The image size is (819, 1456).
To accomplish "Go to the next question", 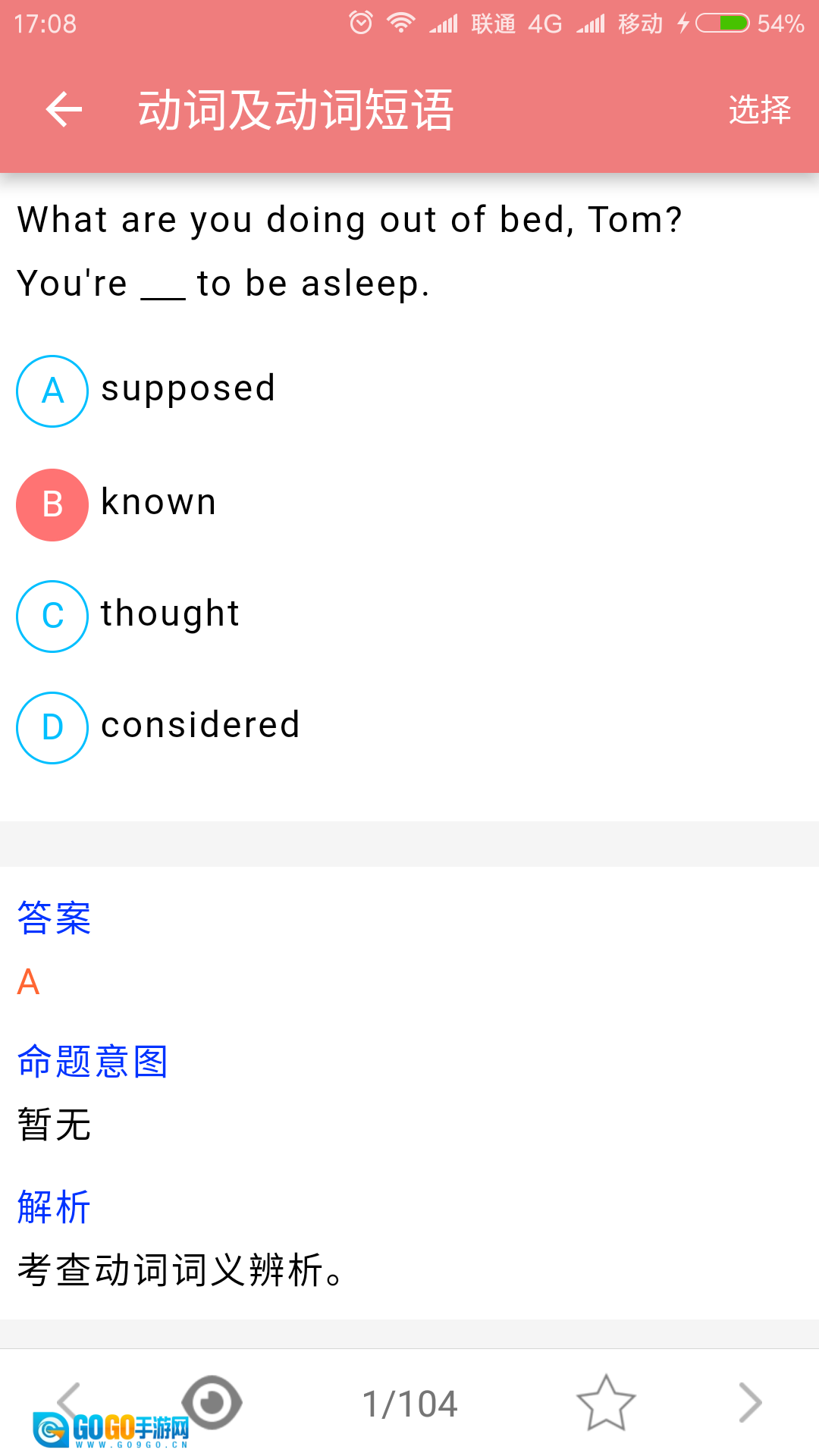I will point(749,1403).
